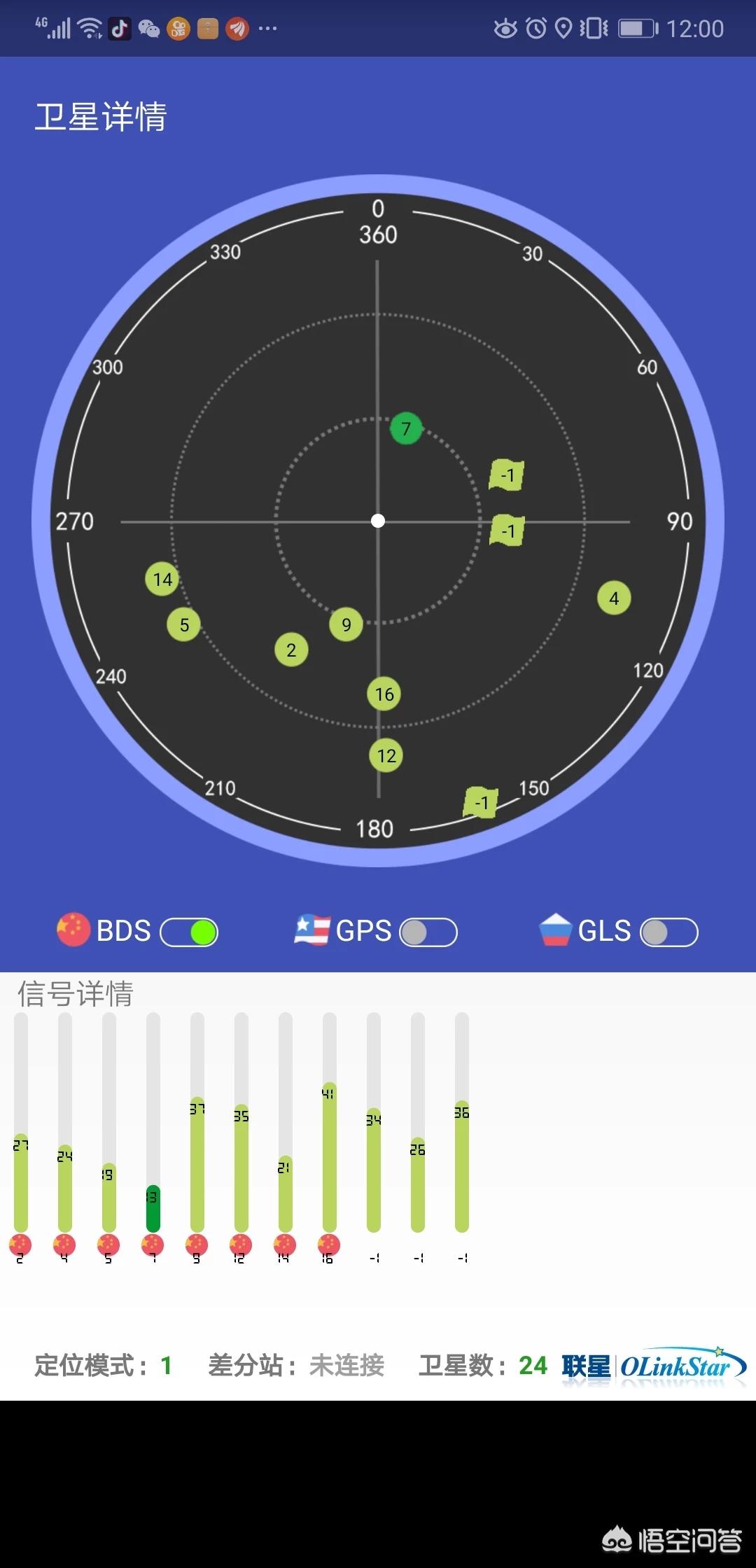
Task: Turn off the BDS satellite toggle
Action: coord(189,932)
